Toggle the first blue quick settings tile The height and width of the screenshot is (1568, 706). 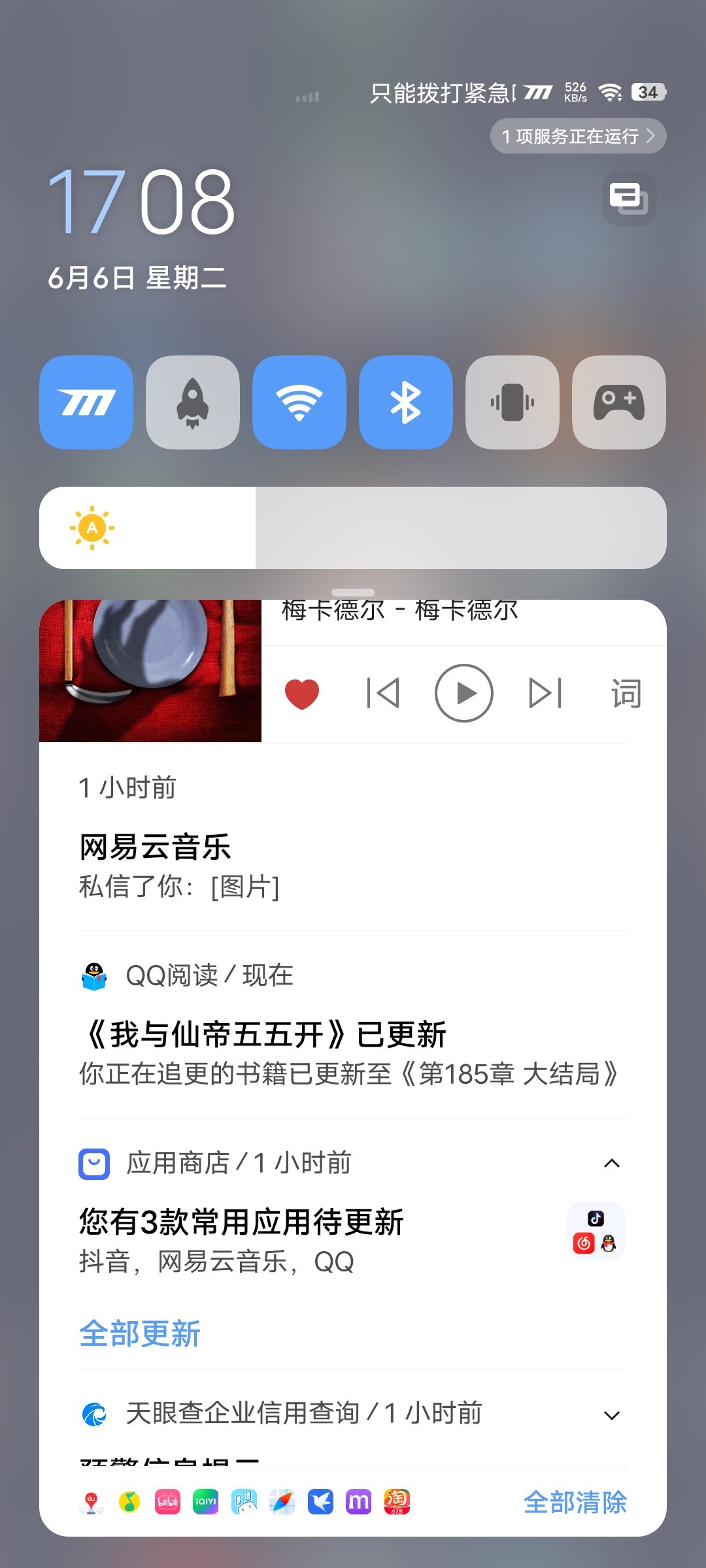pos(86,402)
